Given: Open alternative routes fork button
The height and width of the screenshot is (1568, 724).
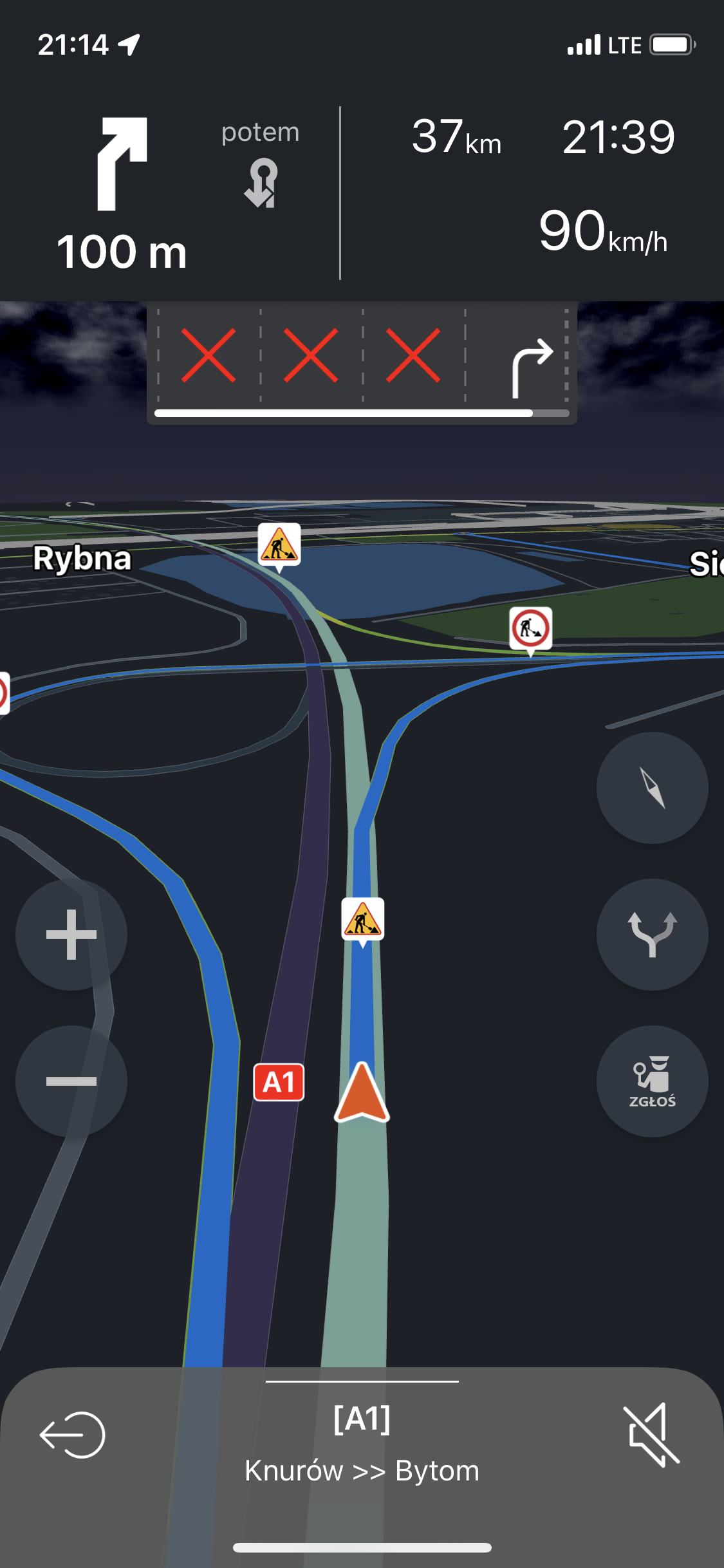Looking at the screenshot, I should click(x=652, y=934).
